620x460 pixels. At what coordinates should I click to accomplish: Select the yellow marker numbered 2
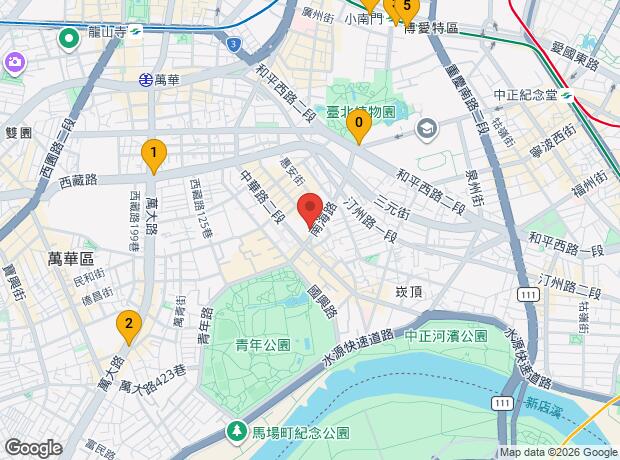(129, 328)
